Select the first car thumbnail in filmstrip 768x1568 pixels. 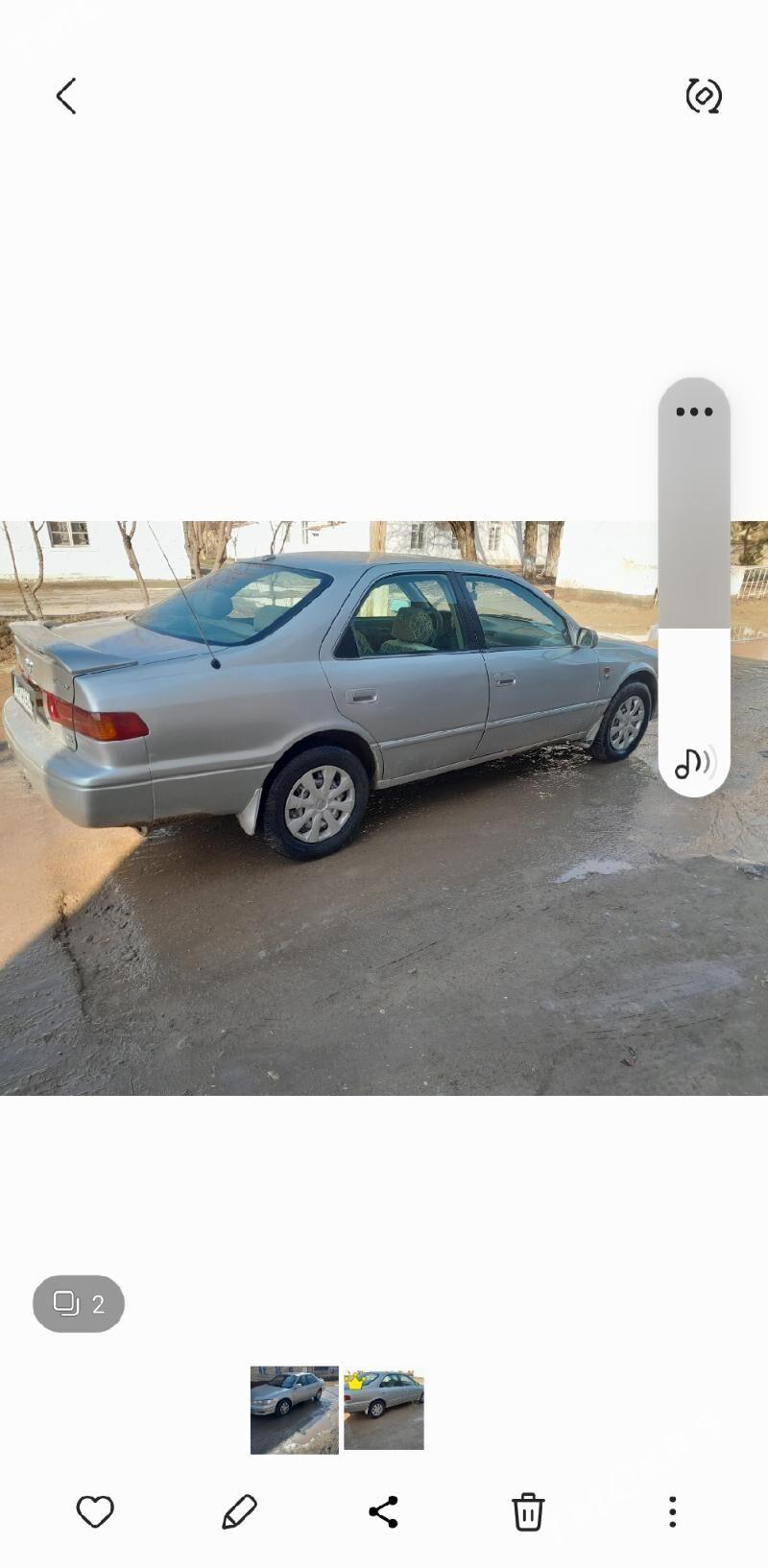pyautogui.click(x=294, y=1410)
